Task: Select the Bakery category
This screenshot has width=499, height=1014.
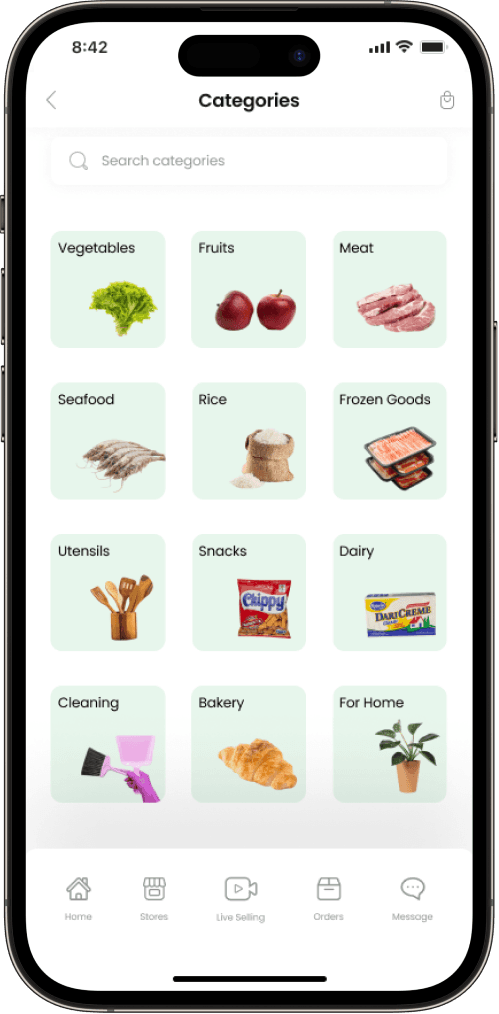Action: [x=249, y=744]
